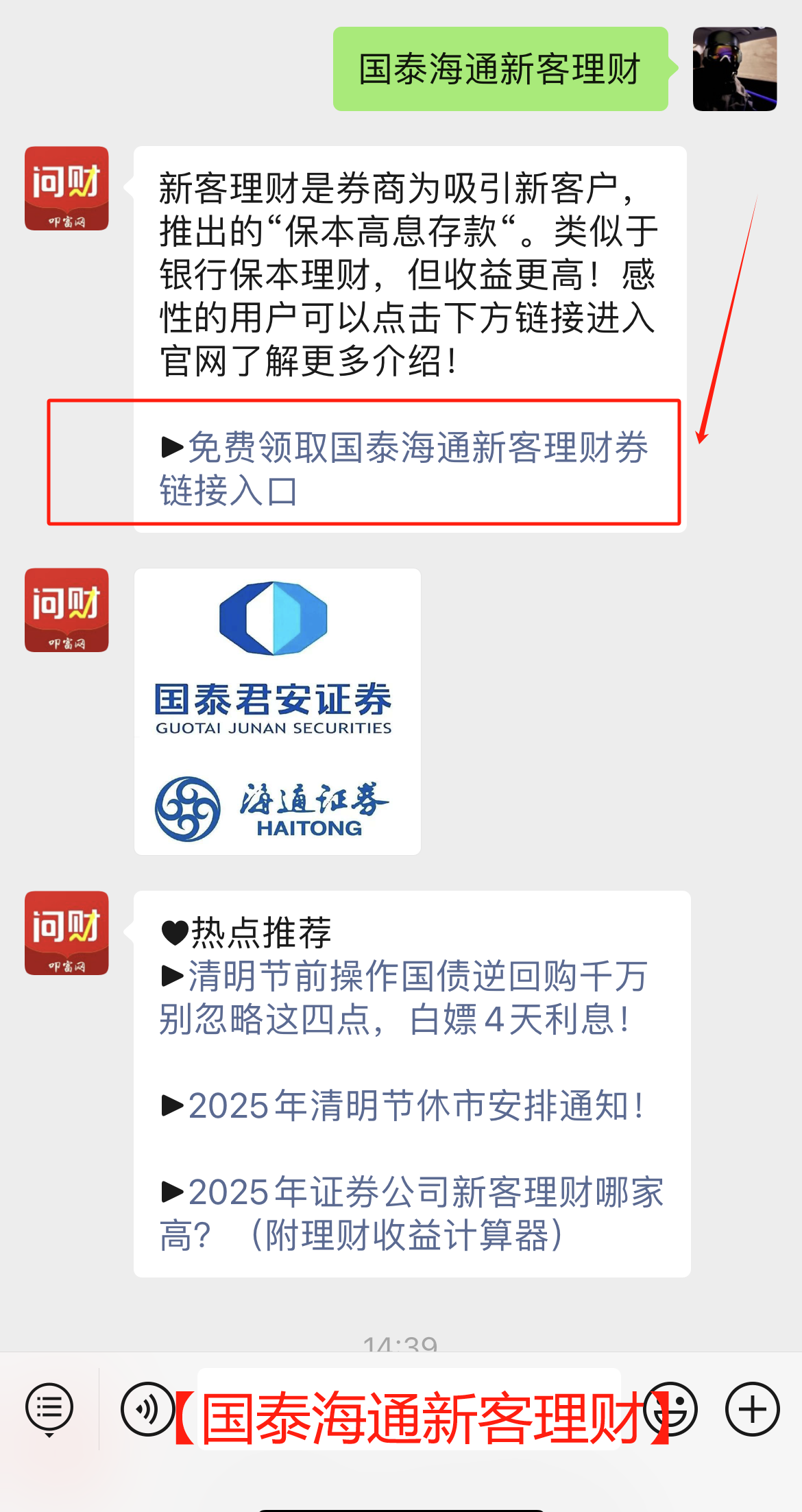This screenshot has height=1512, width=802.
Task: View the 国泰君安证券 and 海通证券 image message
Action: pos(277,711)
